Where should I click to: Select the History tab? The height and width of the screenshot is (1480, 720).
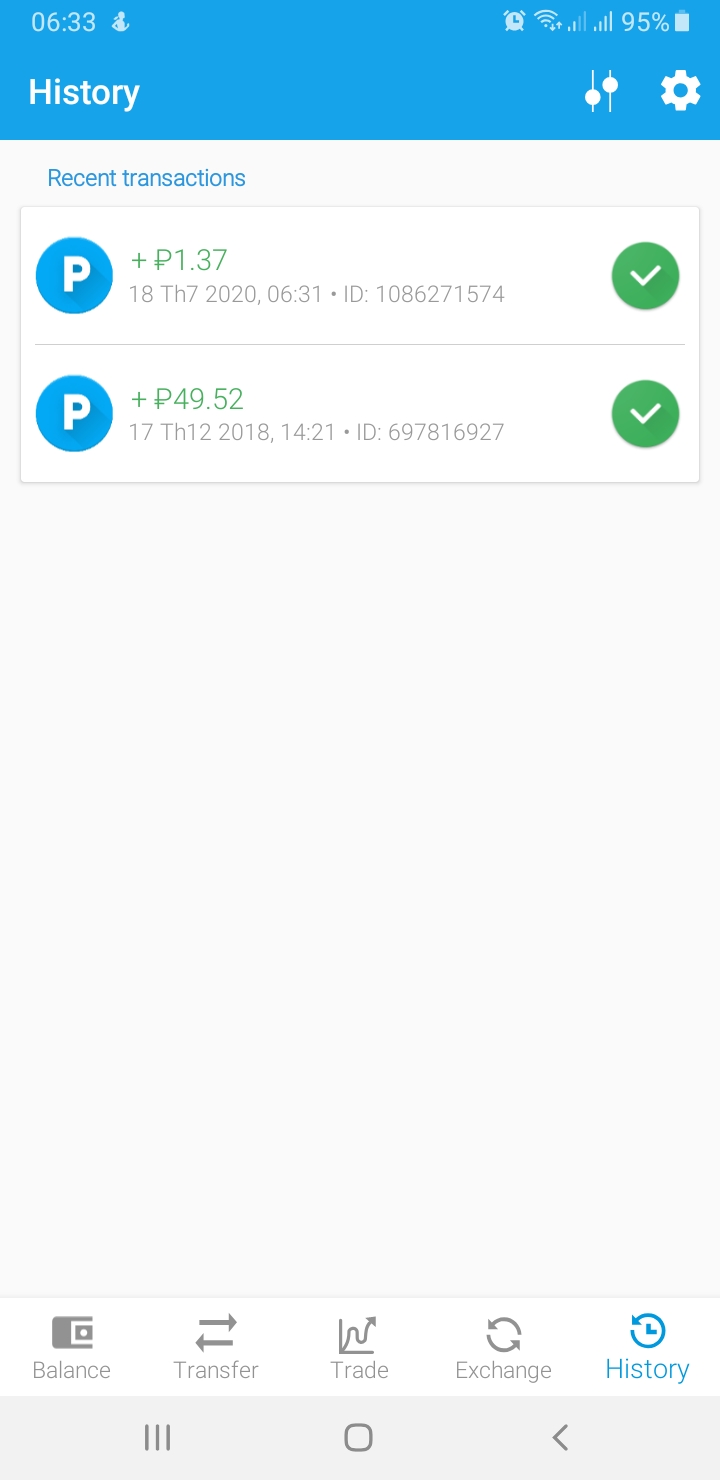(647, 1347)
